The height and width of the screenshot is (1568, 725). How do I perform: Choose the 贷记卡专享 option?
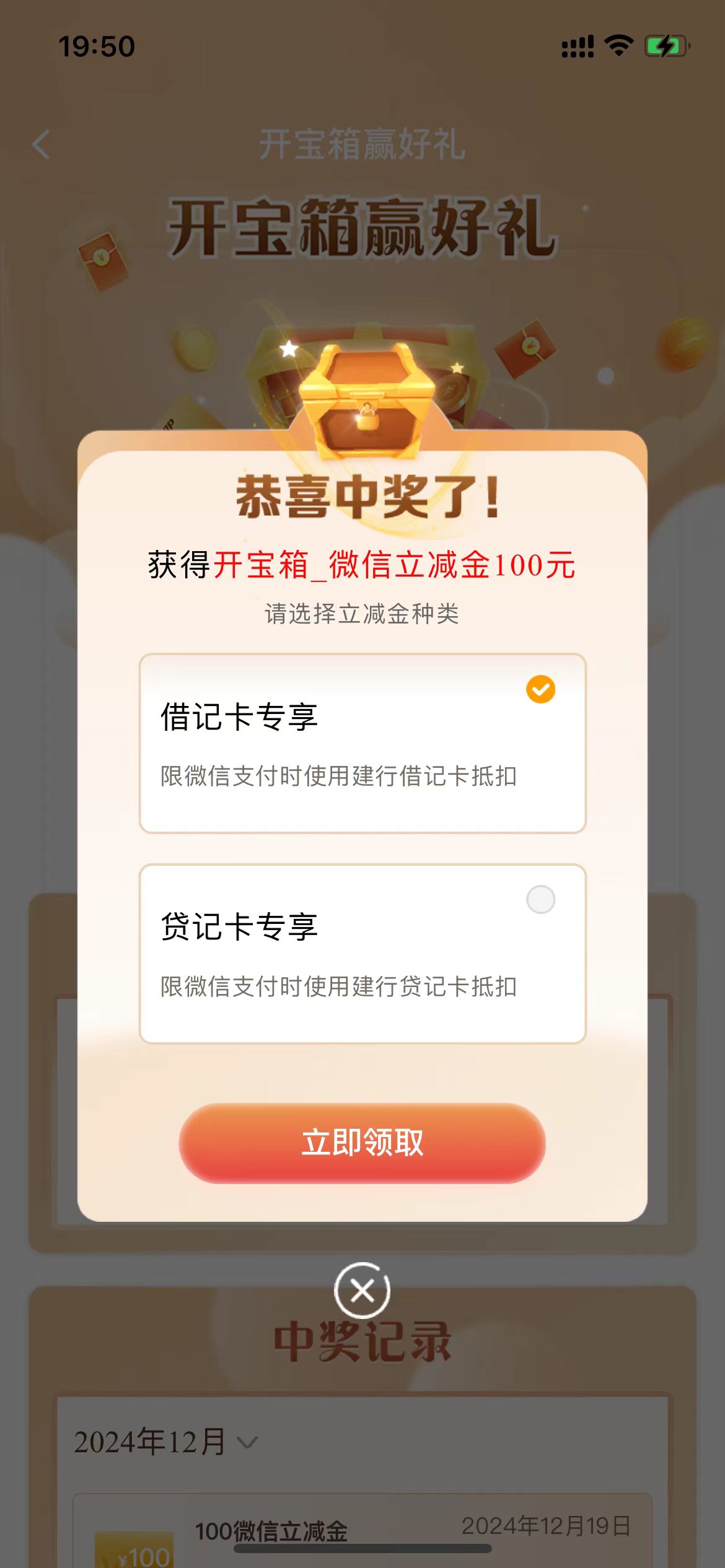[x=362, y=954]
